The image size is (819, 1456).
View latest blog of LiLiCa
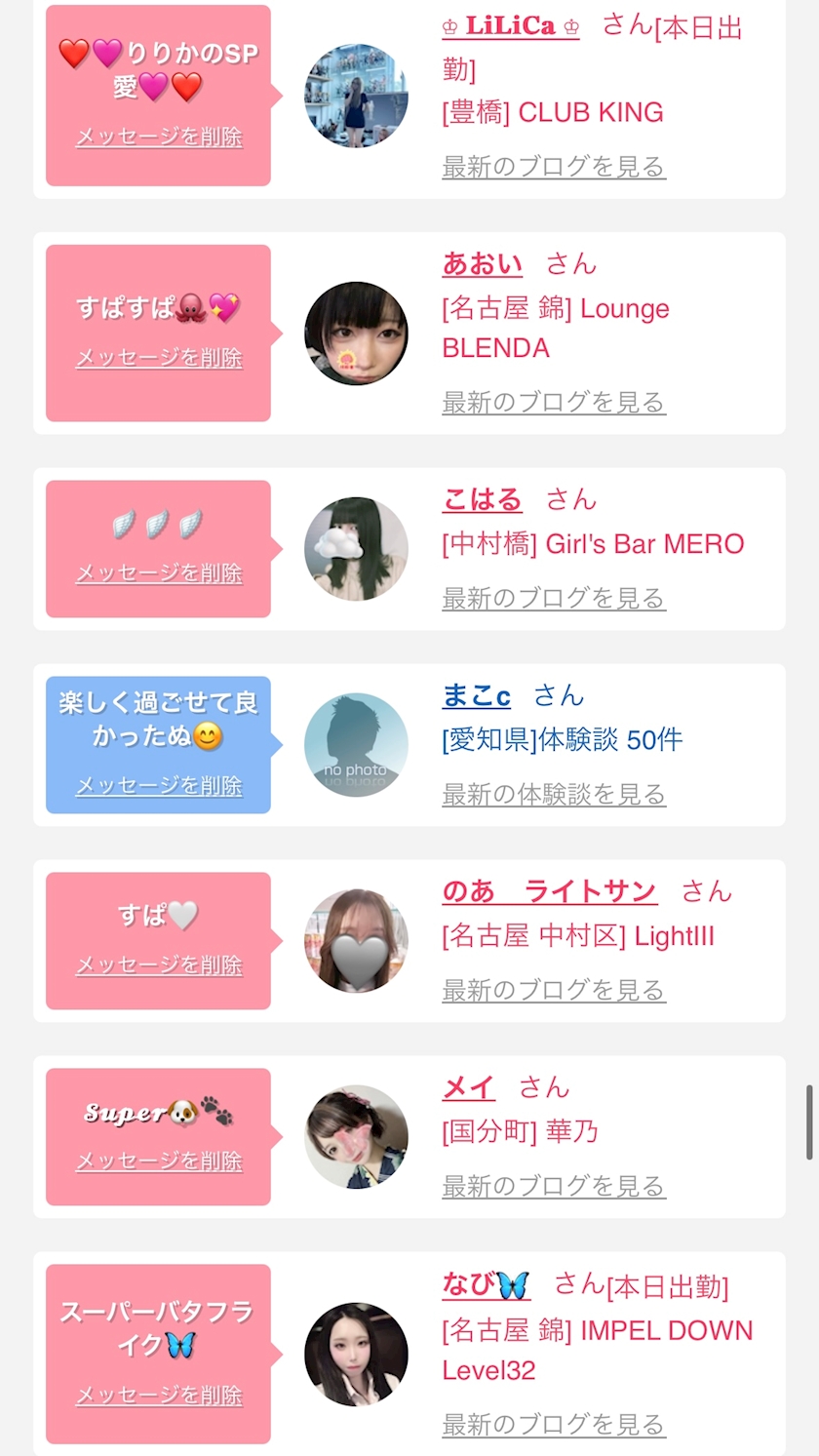tap(553, 167)
